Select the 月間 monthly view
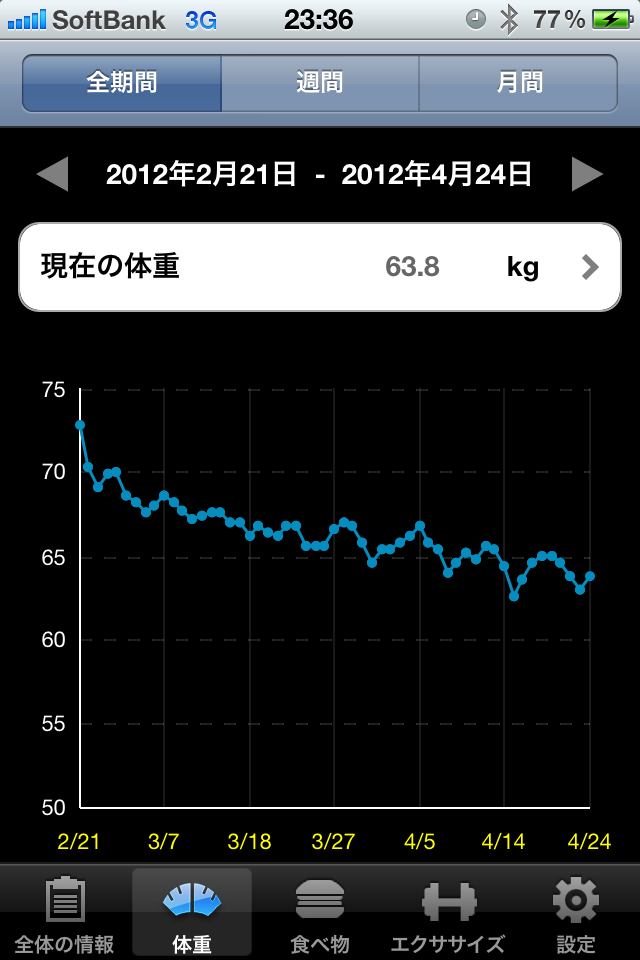The width and height of the screenshot is (640, 960). [x=518, y=83]
